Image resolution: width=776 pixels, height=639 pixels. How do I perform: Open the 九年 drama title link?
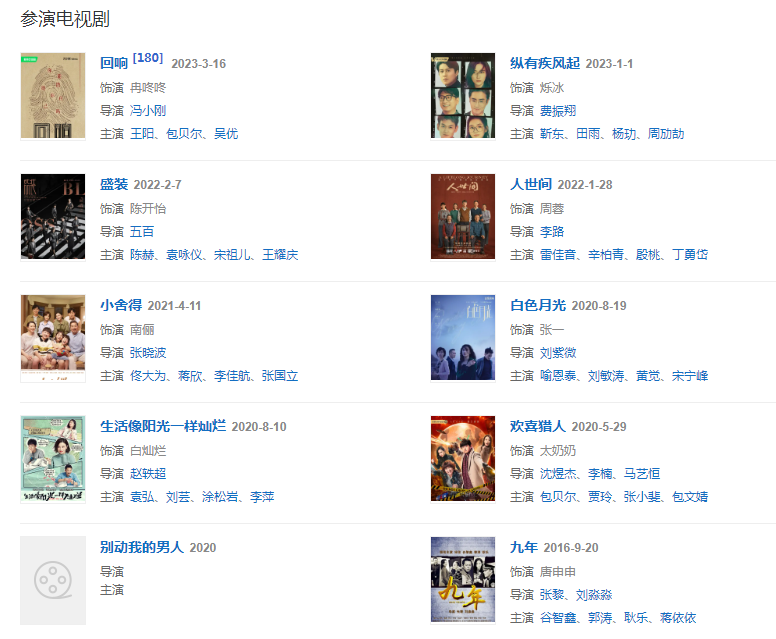pyautogui.click(x=523, y=547)
